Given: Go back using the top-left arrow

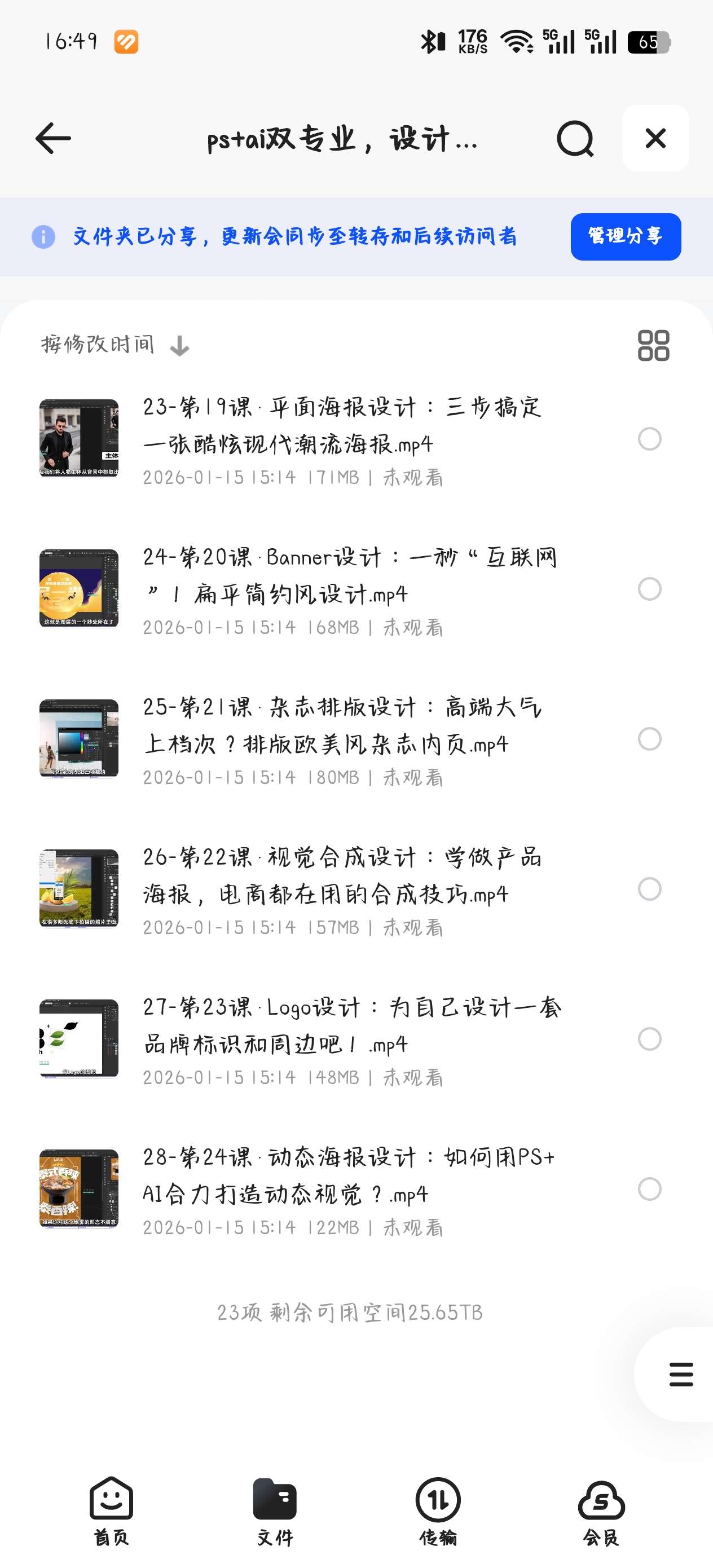Looking at the screenshot, I should (53, 138).
